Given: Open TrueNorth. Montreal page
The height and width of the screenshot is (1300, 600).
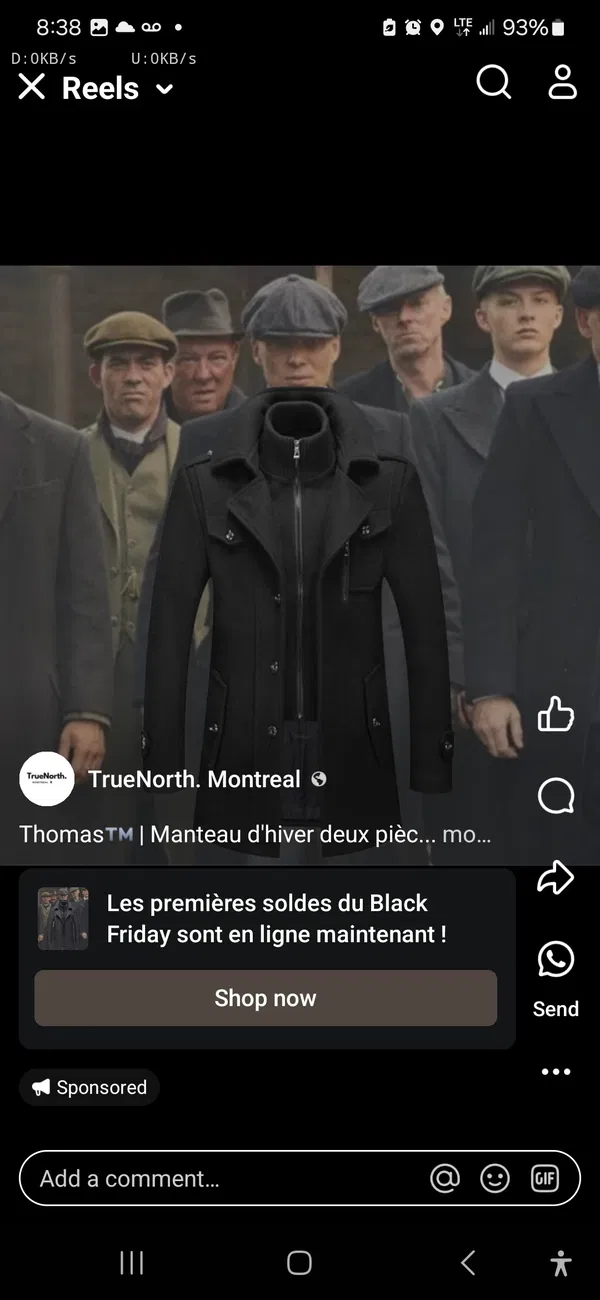Looking at the screenshot, I should (x=194, y=779).
